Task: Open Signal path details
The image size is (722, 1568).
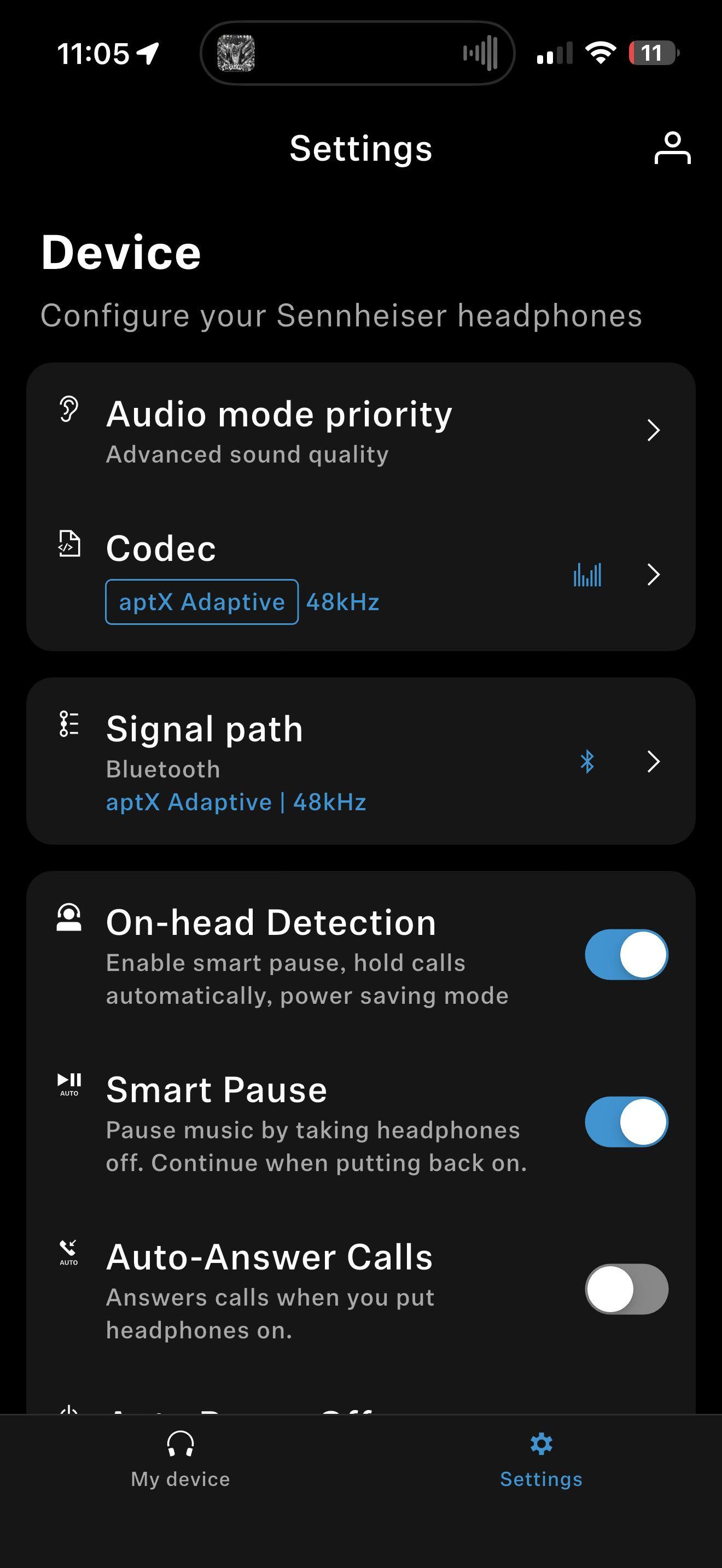Action: click(x=360, y=761)
